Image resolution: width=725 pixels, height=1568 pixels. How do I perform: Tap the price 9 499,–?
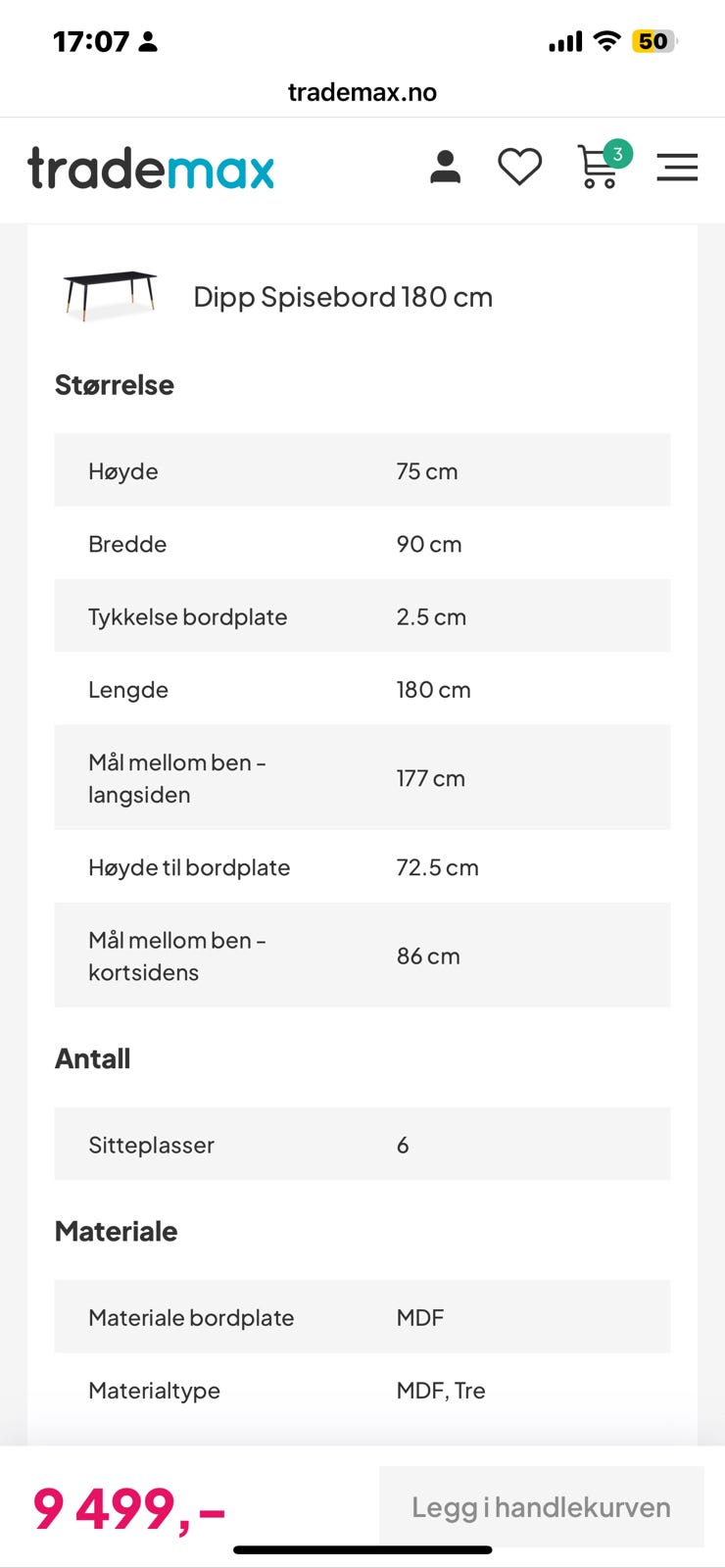click(129, 1509)
